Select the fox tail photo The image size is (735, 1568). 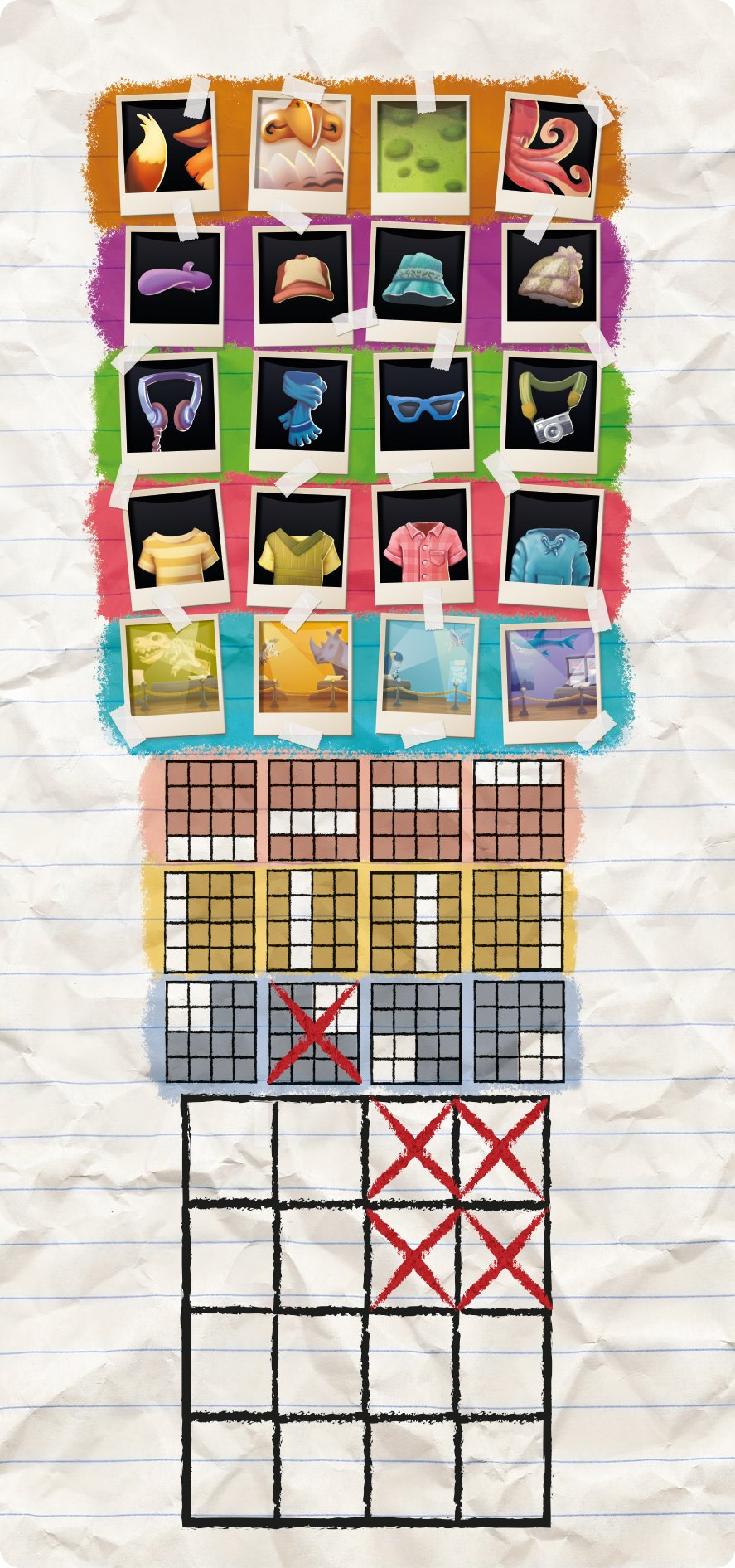[167, 153]
